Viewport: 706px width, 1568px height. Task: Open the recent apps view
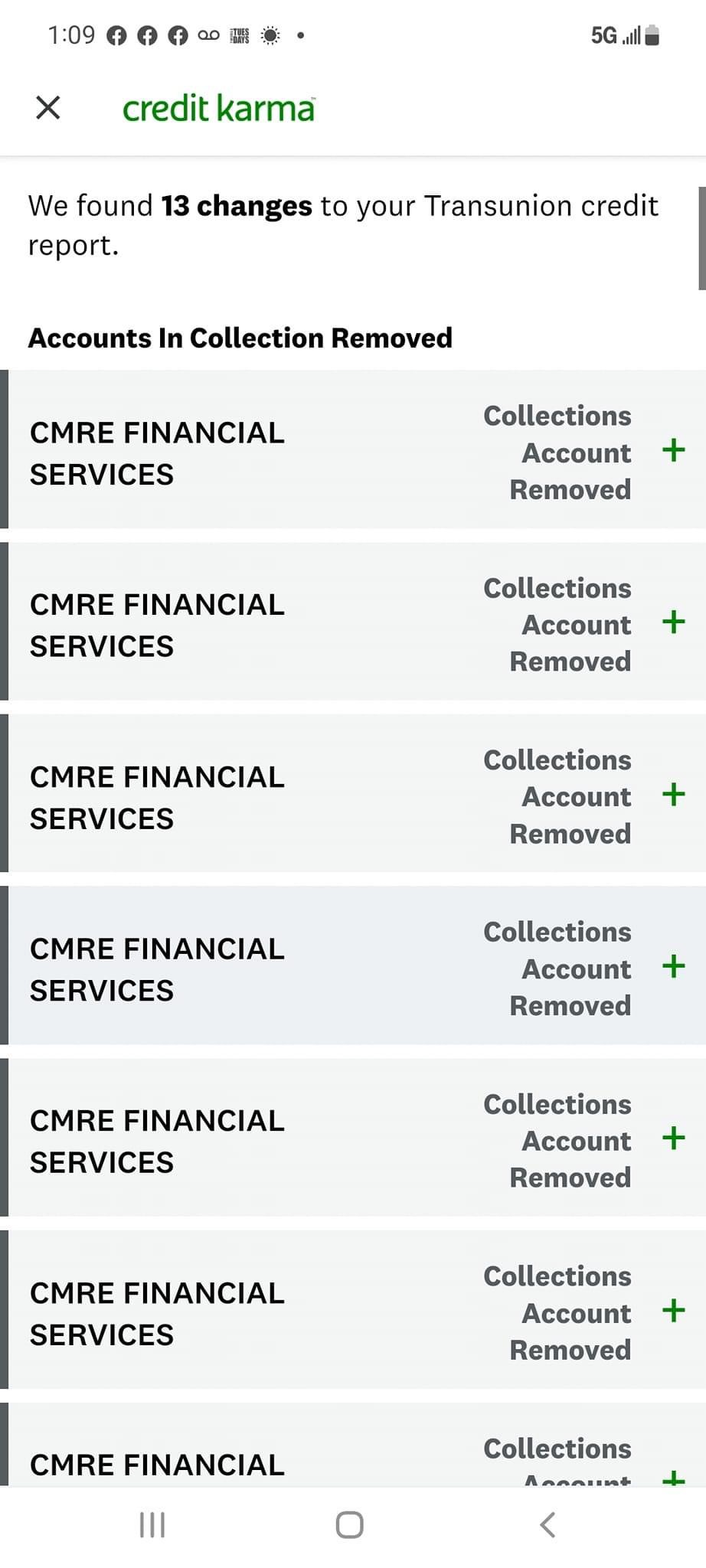[152, 1524]
